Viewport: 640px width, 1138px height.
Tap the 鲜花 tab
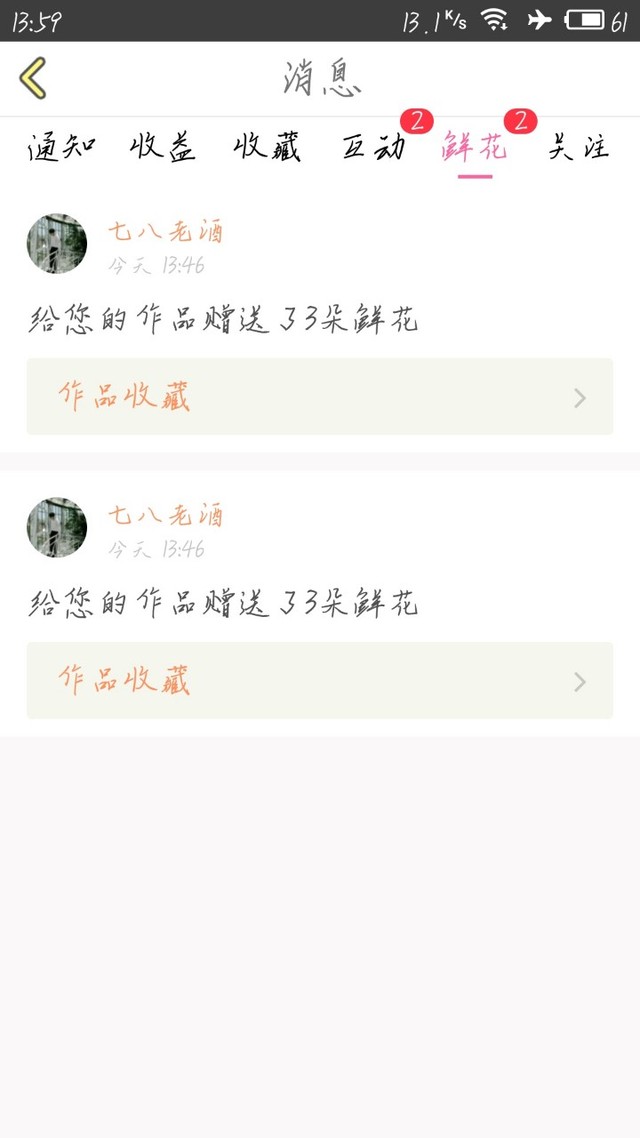(x=474, y=148)
